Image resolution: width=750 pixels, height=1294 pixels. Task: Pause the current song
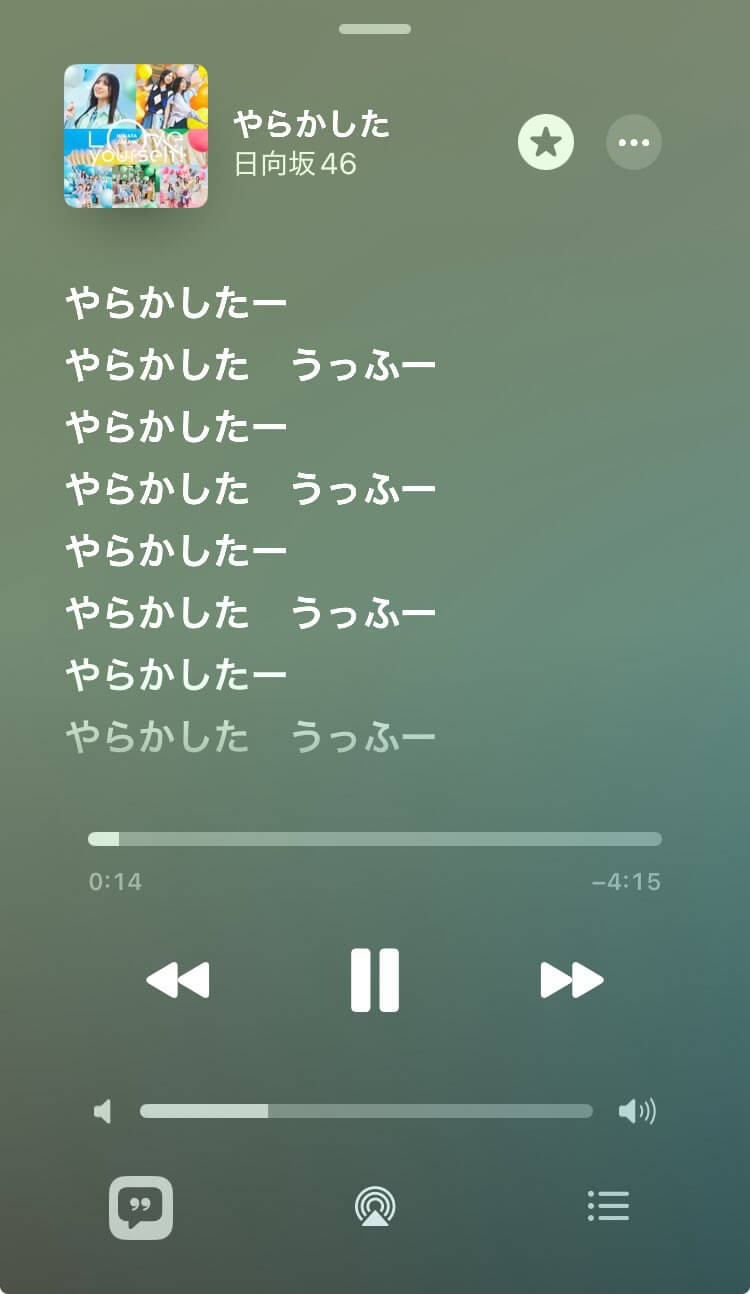point(375,980)
